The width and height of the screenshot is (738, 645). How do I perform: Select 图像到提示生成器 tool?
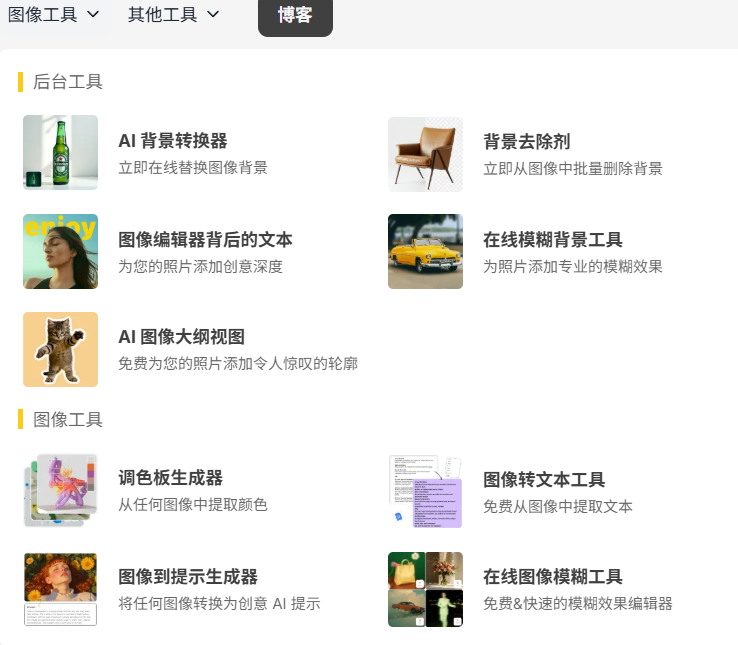tap(188, 577)
